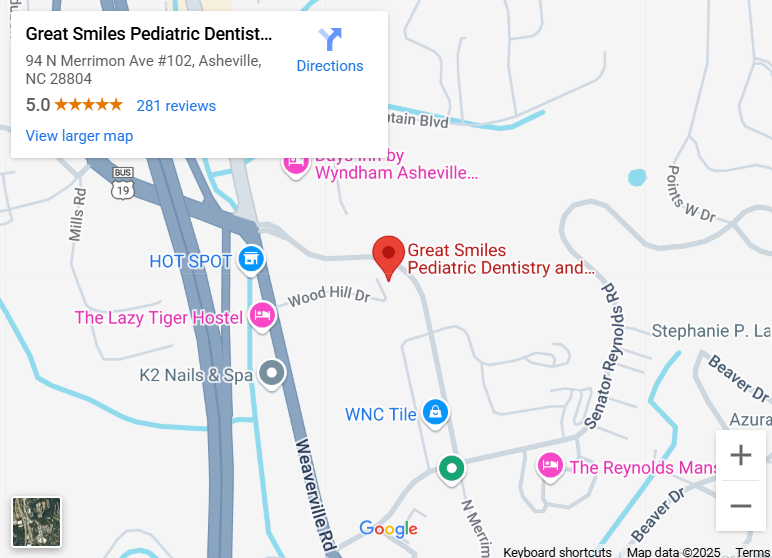Open the WNC Tile shop marker

(434, 412)
